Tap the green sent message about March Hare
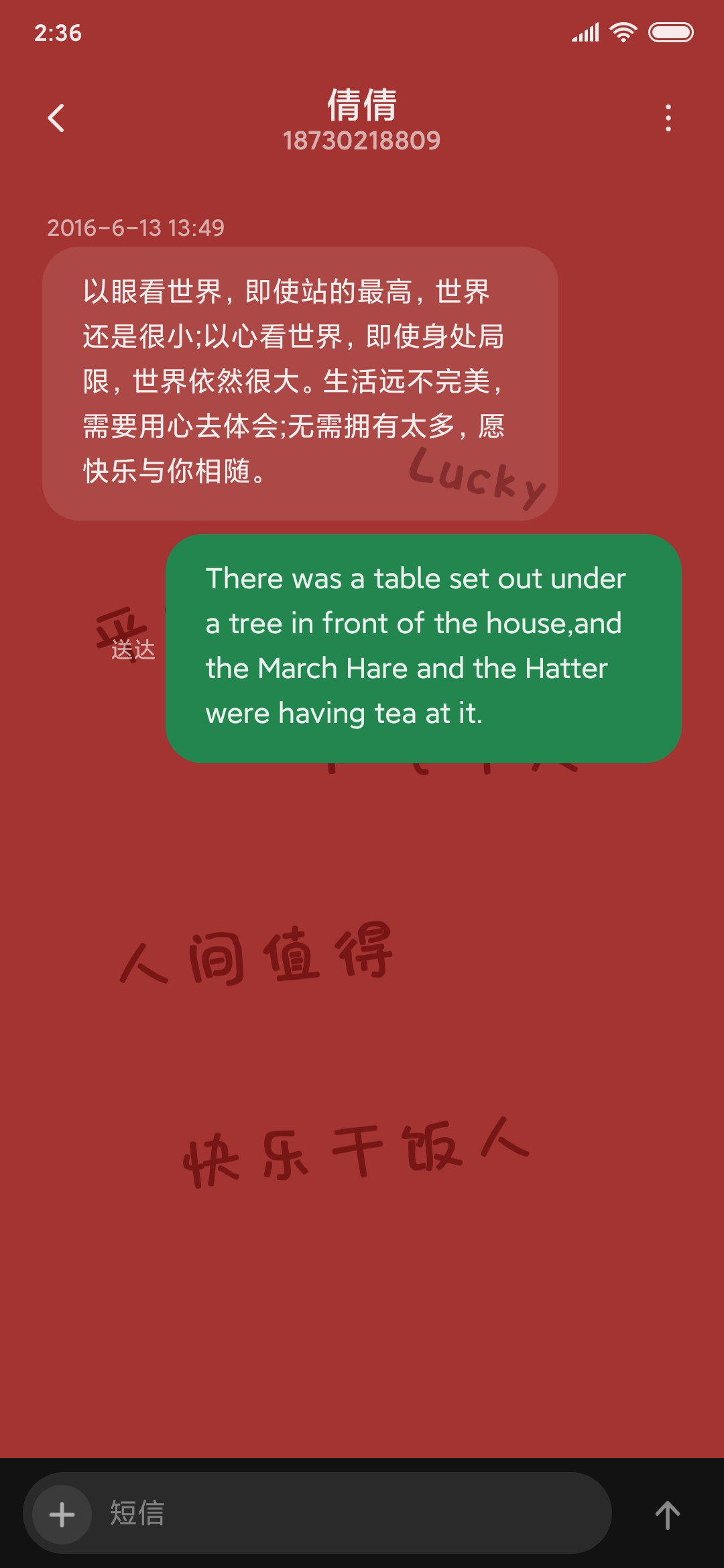 [x=424, y=648]
